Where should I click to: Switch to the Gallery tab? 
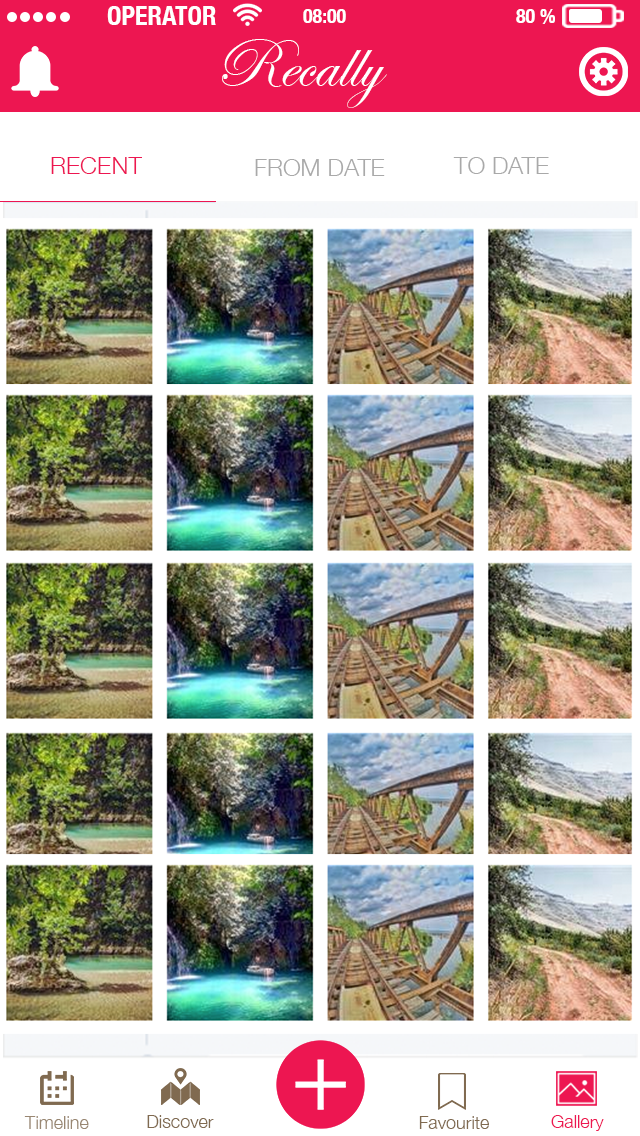tap(577, 1100)
